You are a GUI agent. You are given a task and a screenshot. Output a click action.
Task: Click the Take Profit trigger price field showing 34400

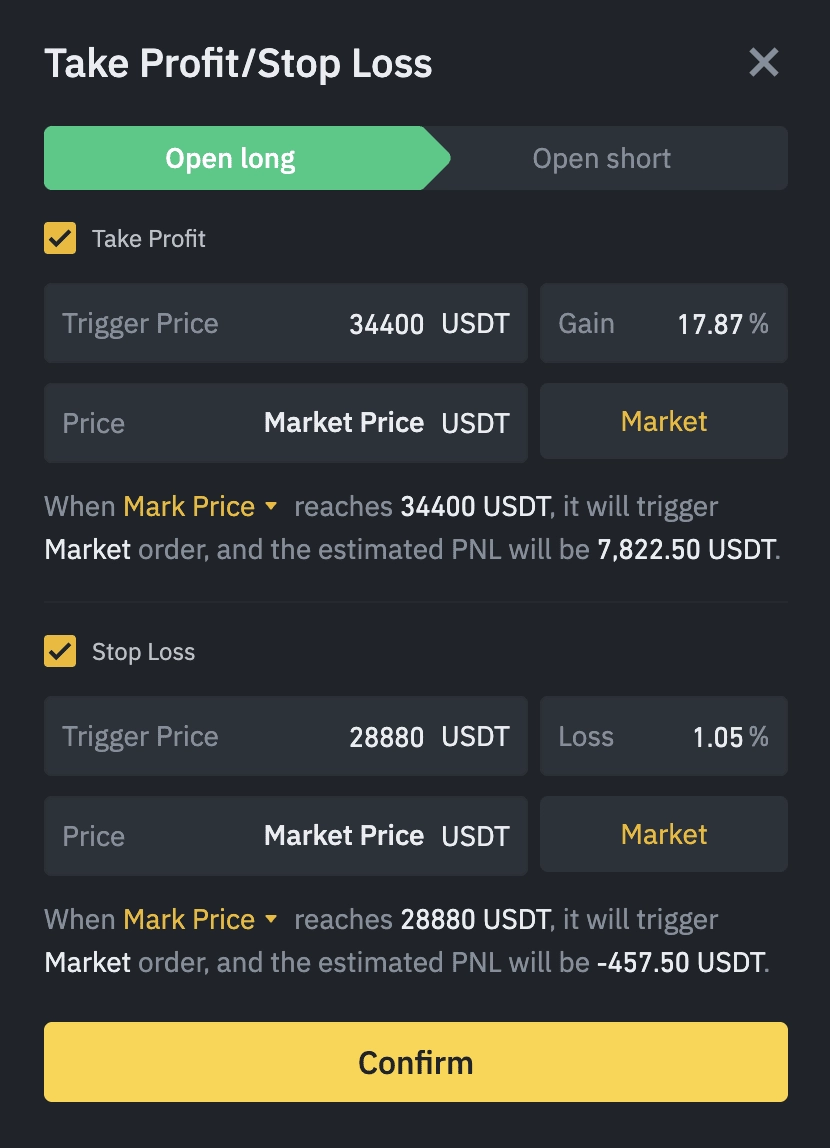tap(285, 323)
